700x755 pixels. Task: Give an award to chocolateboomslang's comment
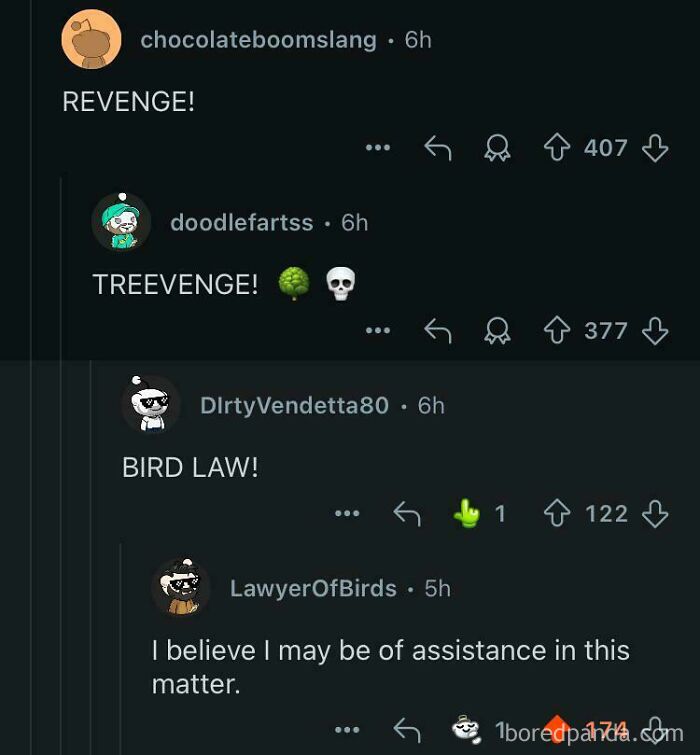pyautogui.click(x=496, y=148)
